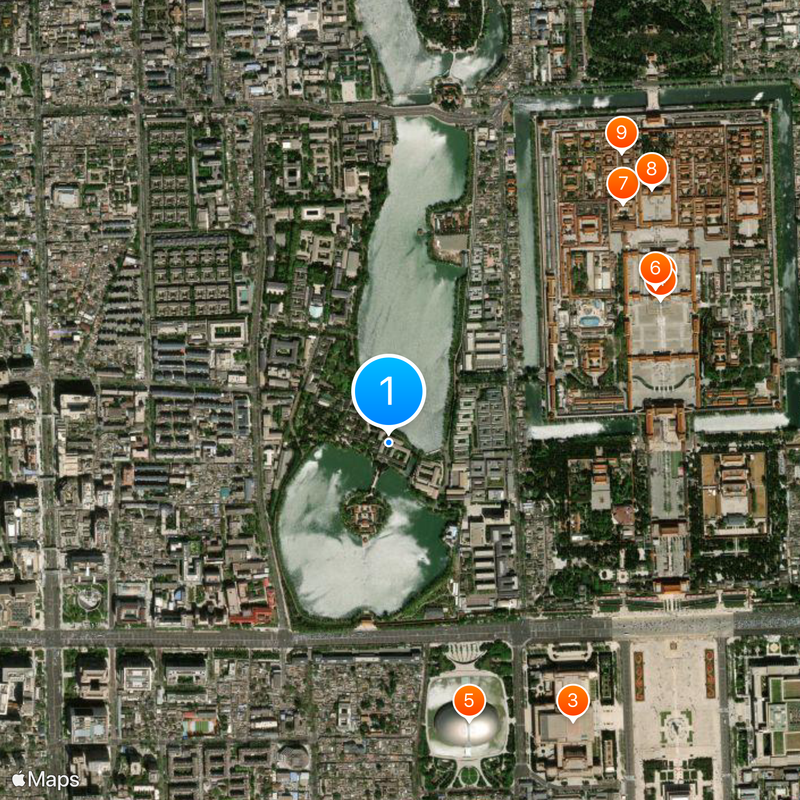Screen dimensions: 800x800
Task: Tap the orange map pin numbered 3
Action: [573, 701]
